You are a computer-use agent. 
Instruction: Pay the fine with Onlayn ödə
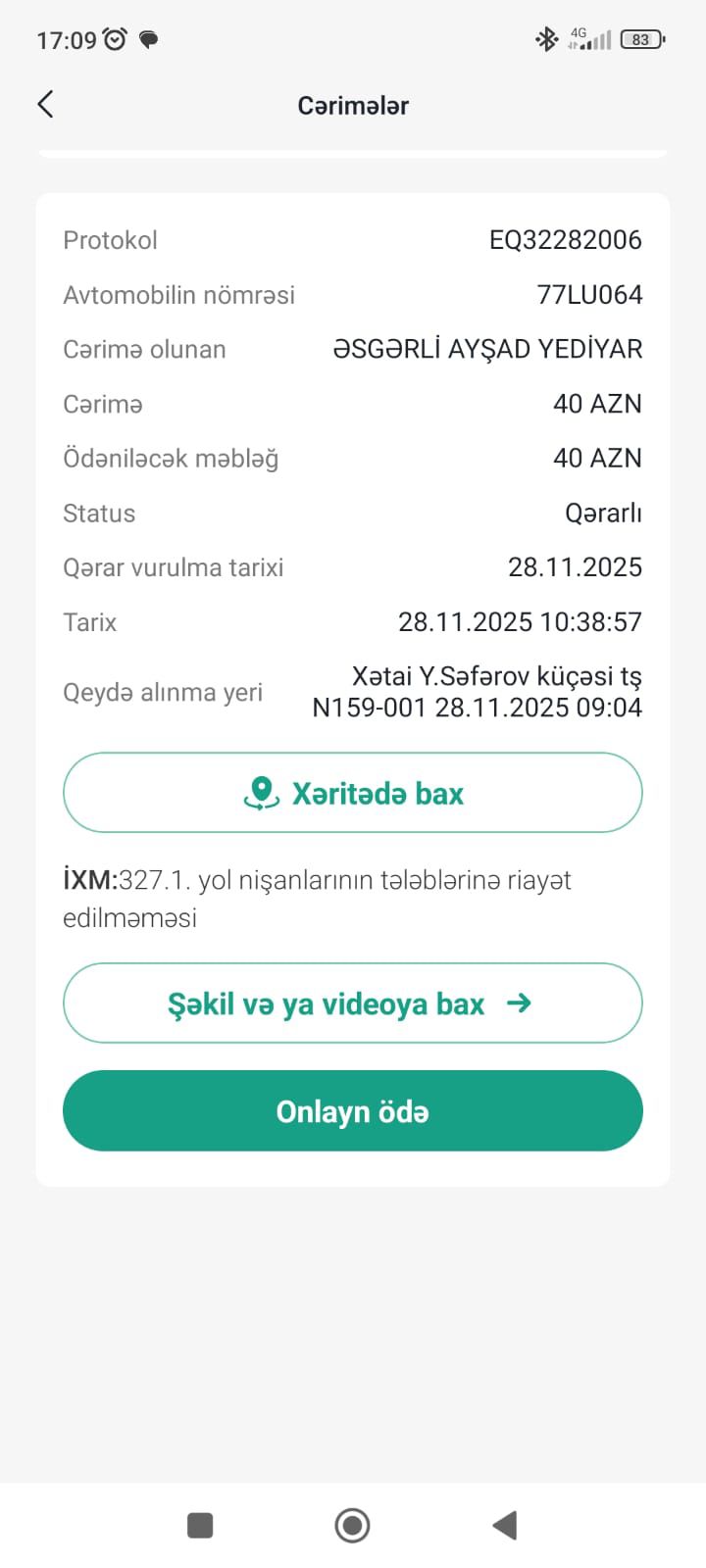(353, 1111)
